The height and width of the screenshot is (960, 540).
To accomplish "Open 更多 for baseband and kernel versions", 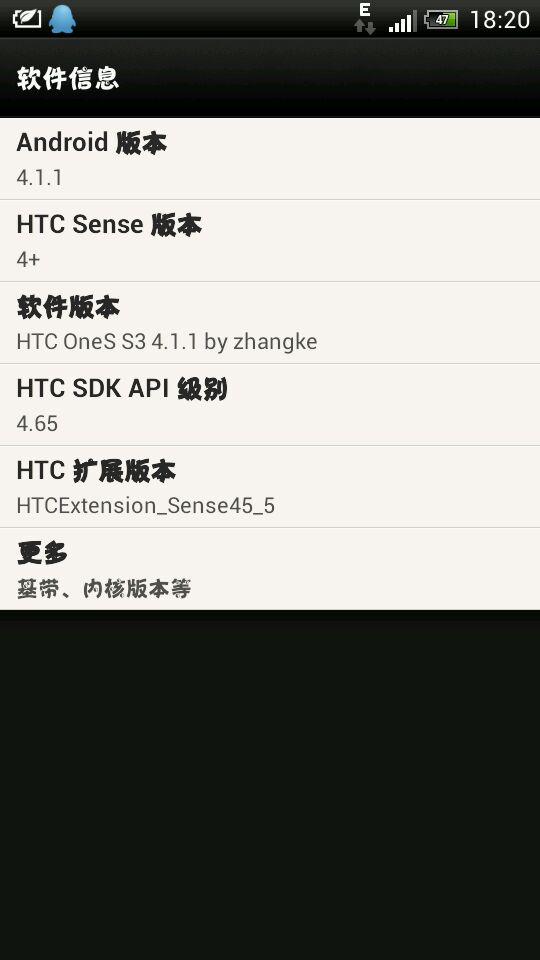I will 270,569.
